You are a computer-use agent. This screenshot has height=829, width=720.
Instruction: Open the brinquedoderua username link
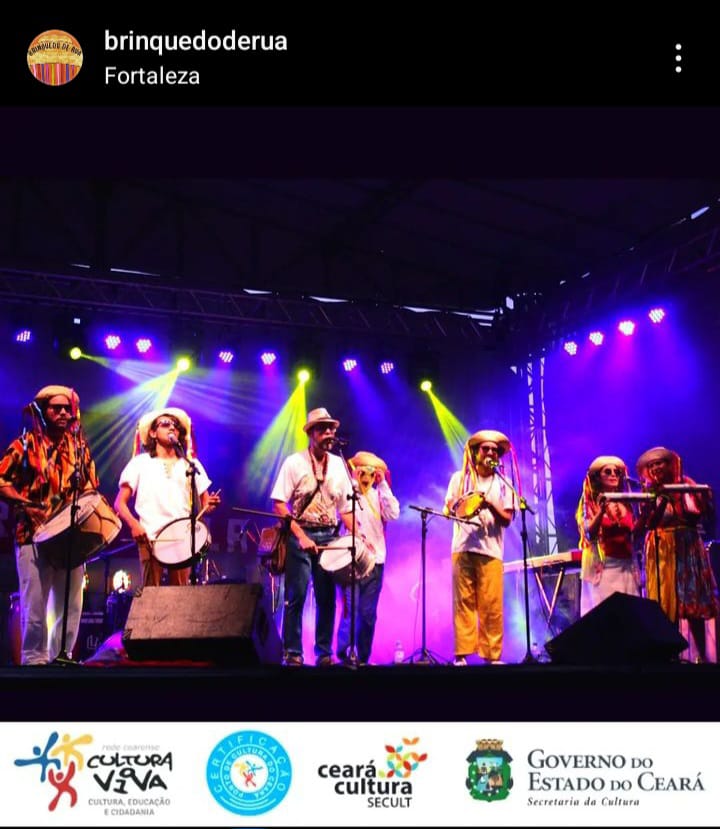point(195,41)
